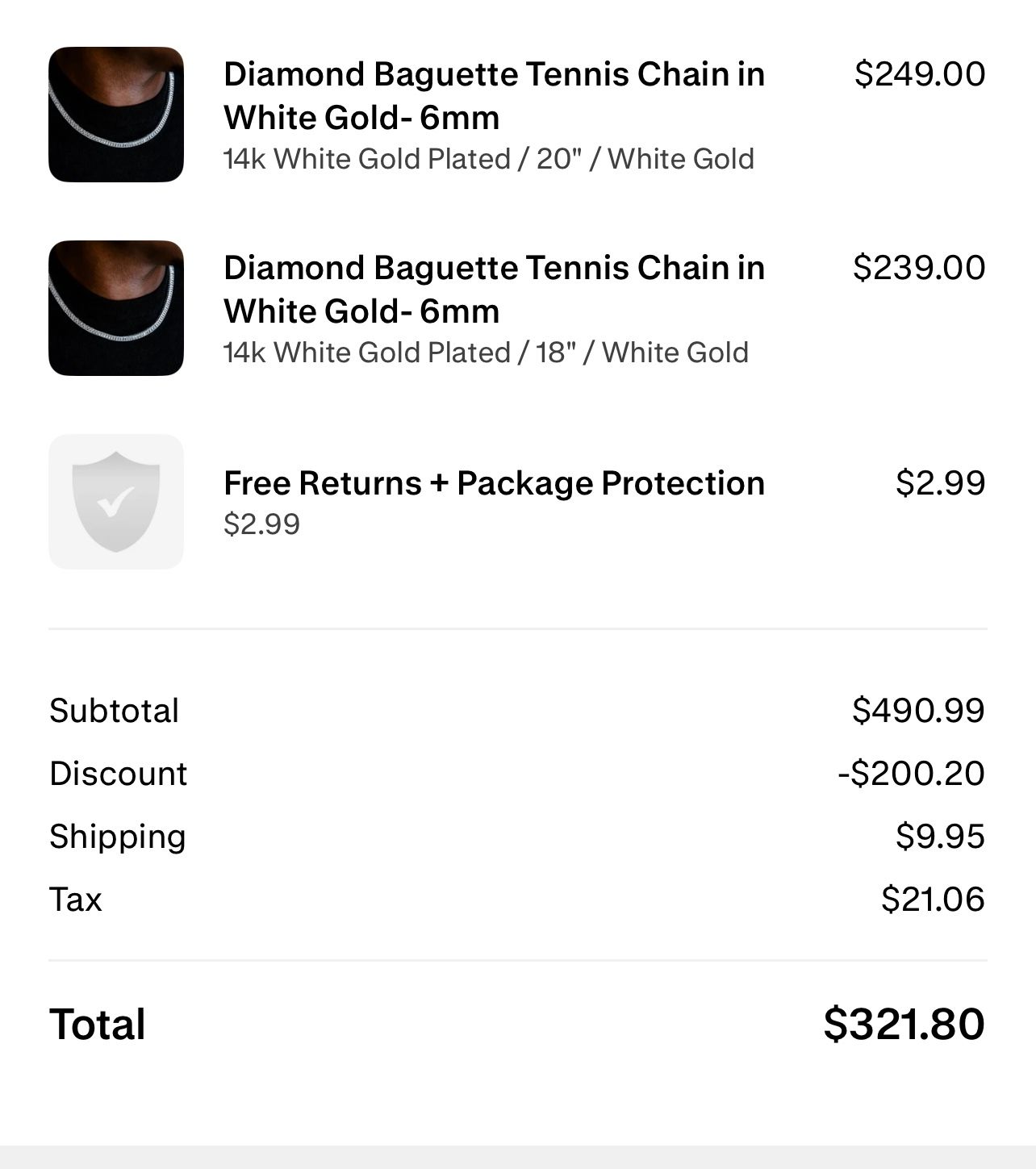The image size is (1036, 1169).
Task: Toggle Free Returns + Package Protection
Action: 494,483
